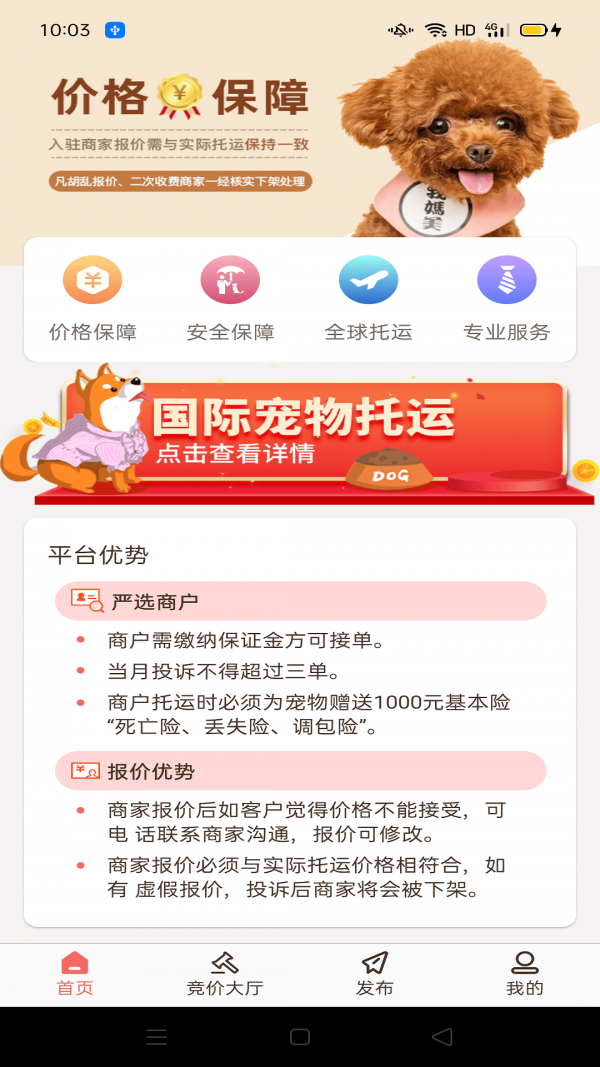Open the 全球托运 shortcut
Viewport: 600px width, 1067px height.
(368, 298)
